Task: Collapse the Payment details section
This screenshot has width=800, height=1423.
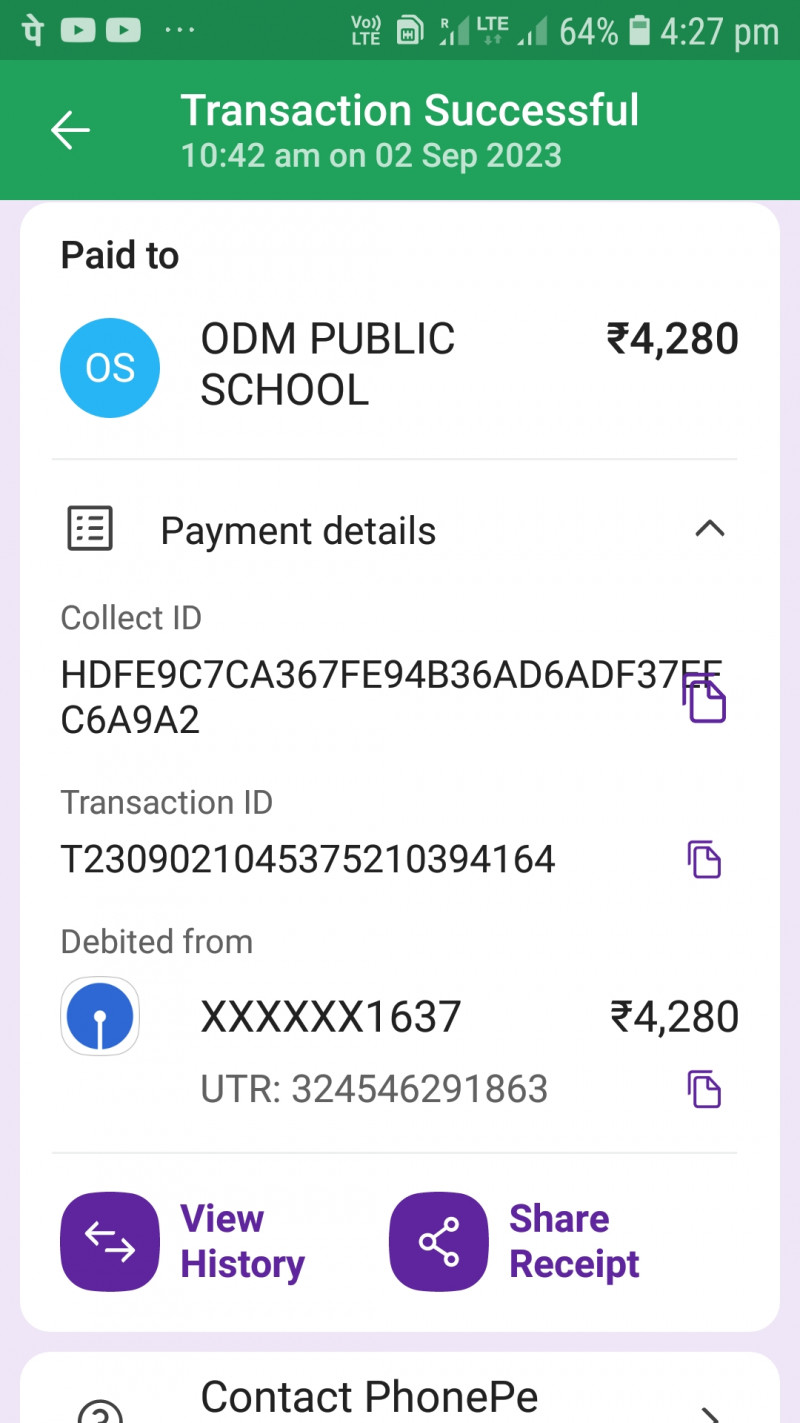Action: 709,529
